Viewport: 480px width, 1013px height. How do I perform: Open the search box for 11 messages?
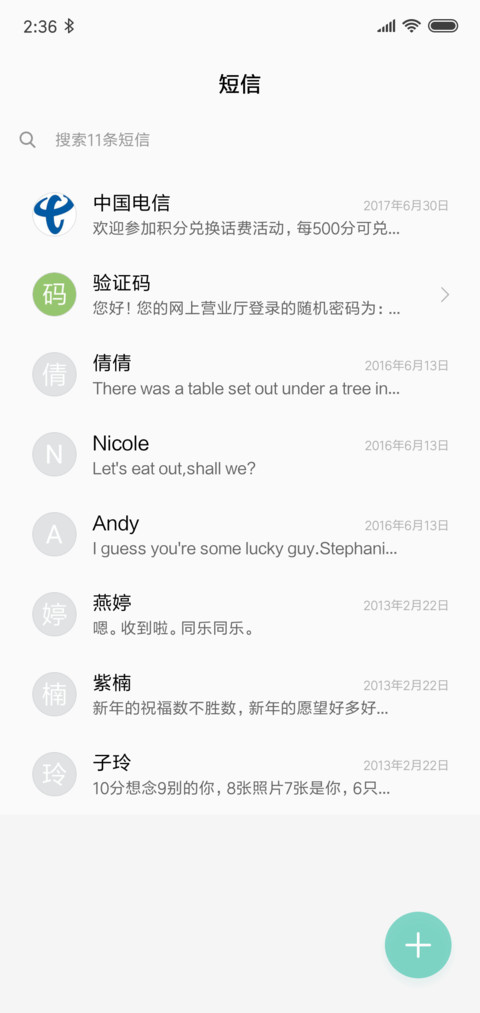240,140
